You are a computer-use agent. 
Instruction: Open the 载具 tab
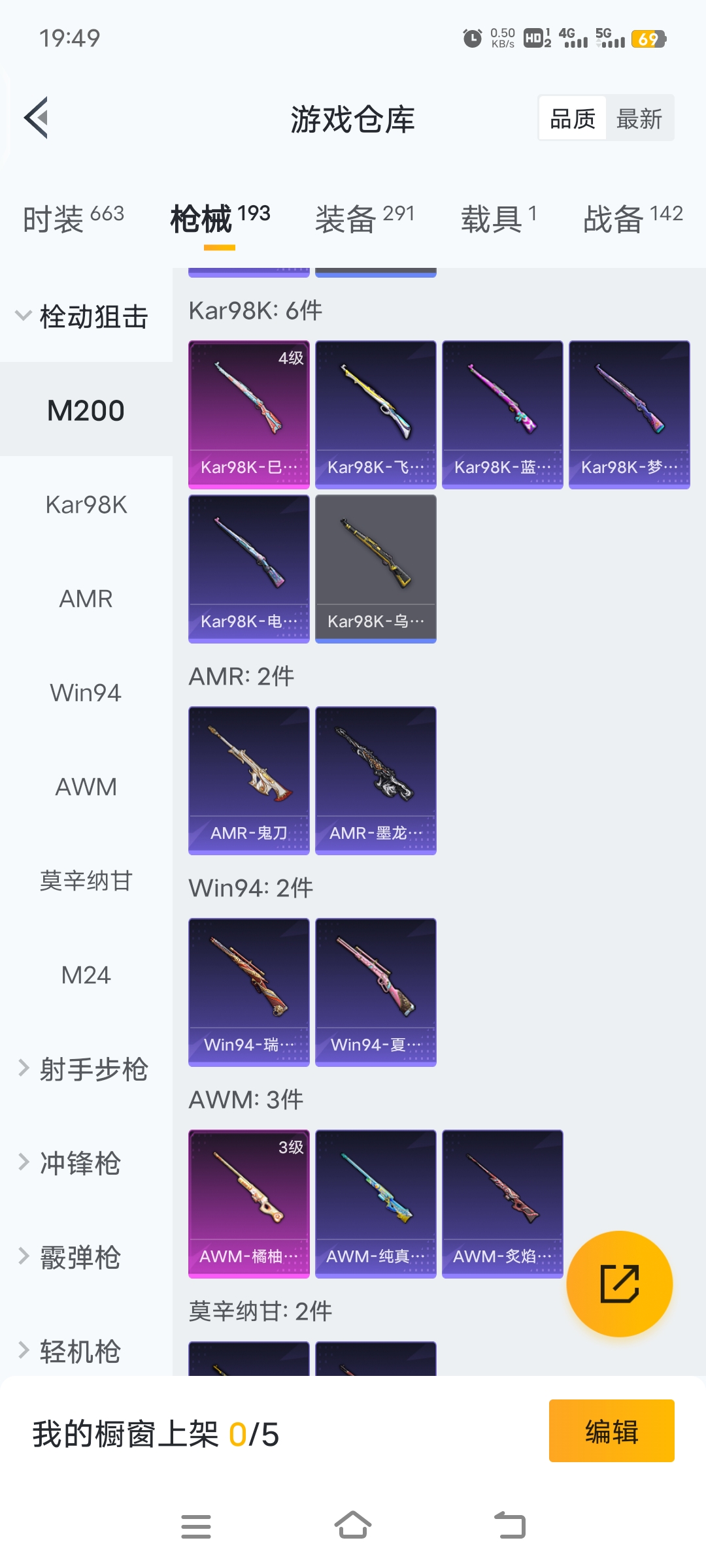[498, 218]
